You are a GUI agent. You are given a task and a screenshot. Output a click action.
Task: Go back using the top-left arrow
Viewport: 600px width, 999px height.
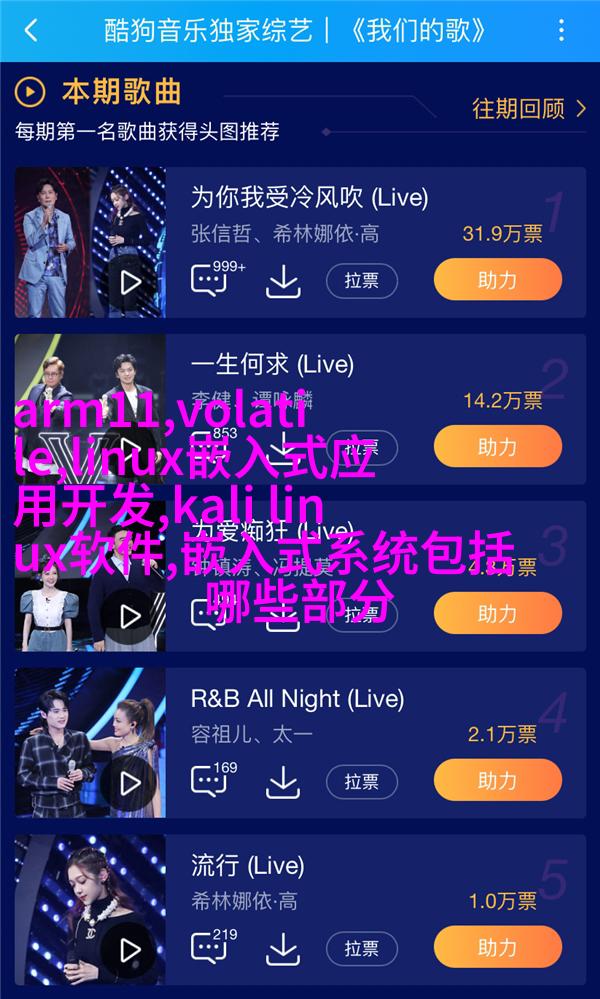30,30
